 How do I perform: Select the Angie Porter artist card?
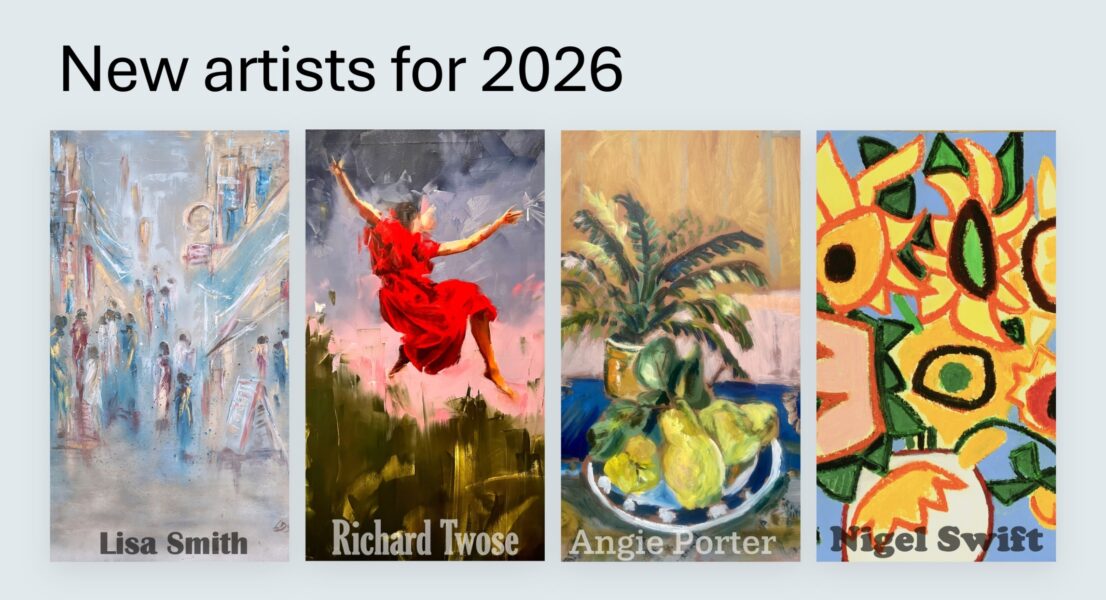point(680,345)
